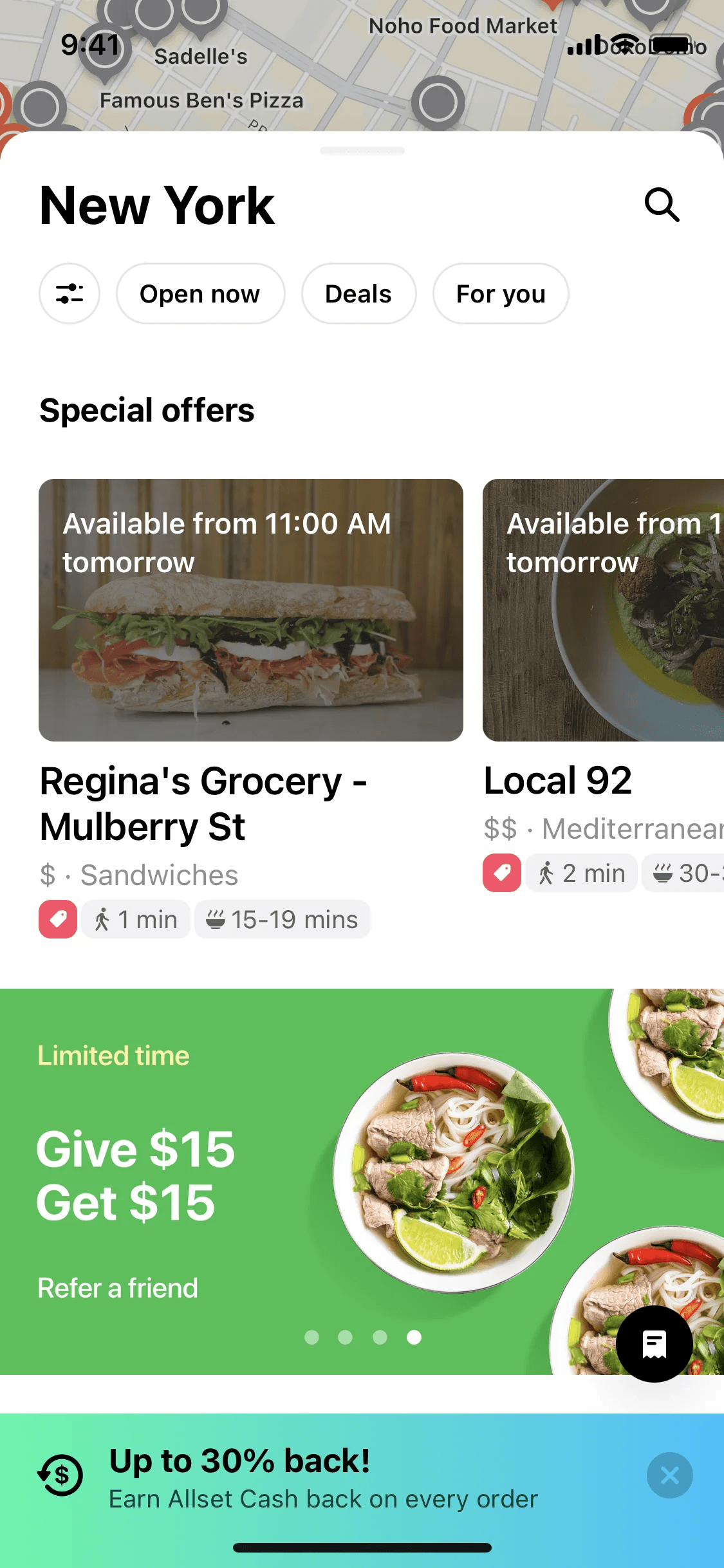Image resolution: width=724 pixels, height=1568 pixels.
Task: Dismiss the Up to 30% back banner
Action: (x=669, y=1475)
